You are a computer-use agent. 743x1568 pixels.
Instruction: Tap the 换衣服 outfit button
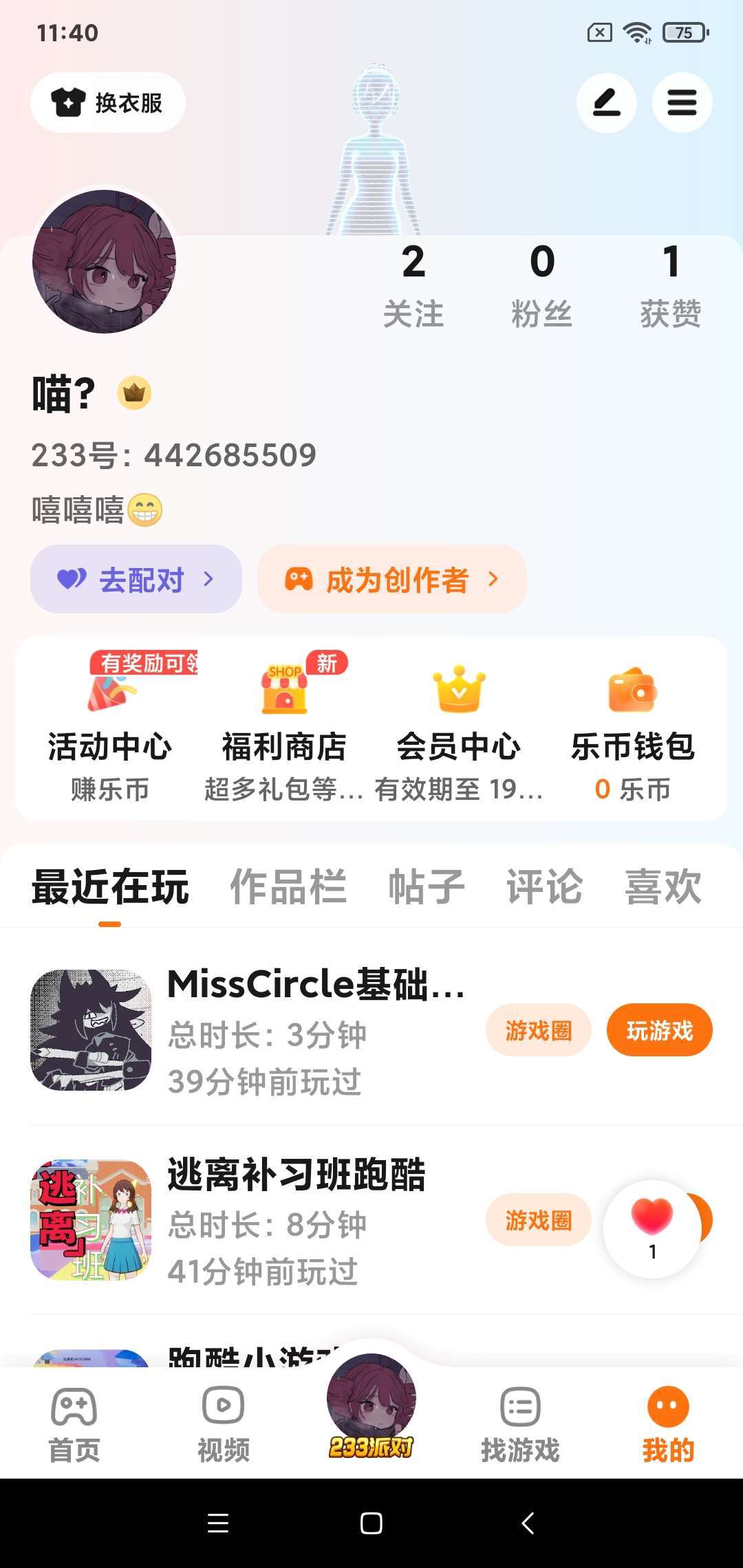[108, 102]
